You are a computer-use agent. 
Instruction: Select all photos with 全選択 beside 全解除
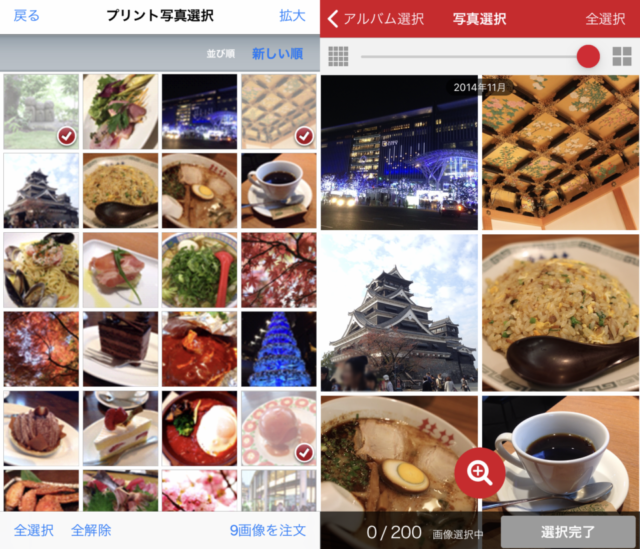[x=34, y=530]
